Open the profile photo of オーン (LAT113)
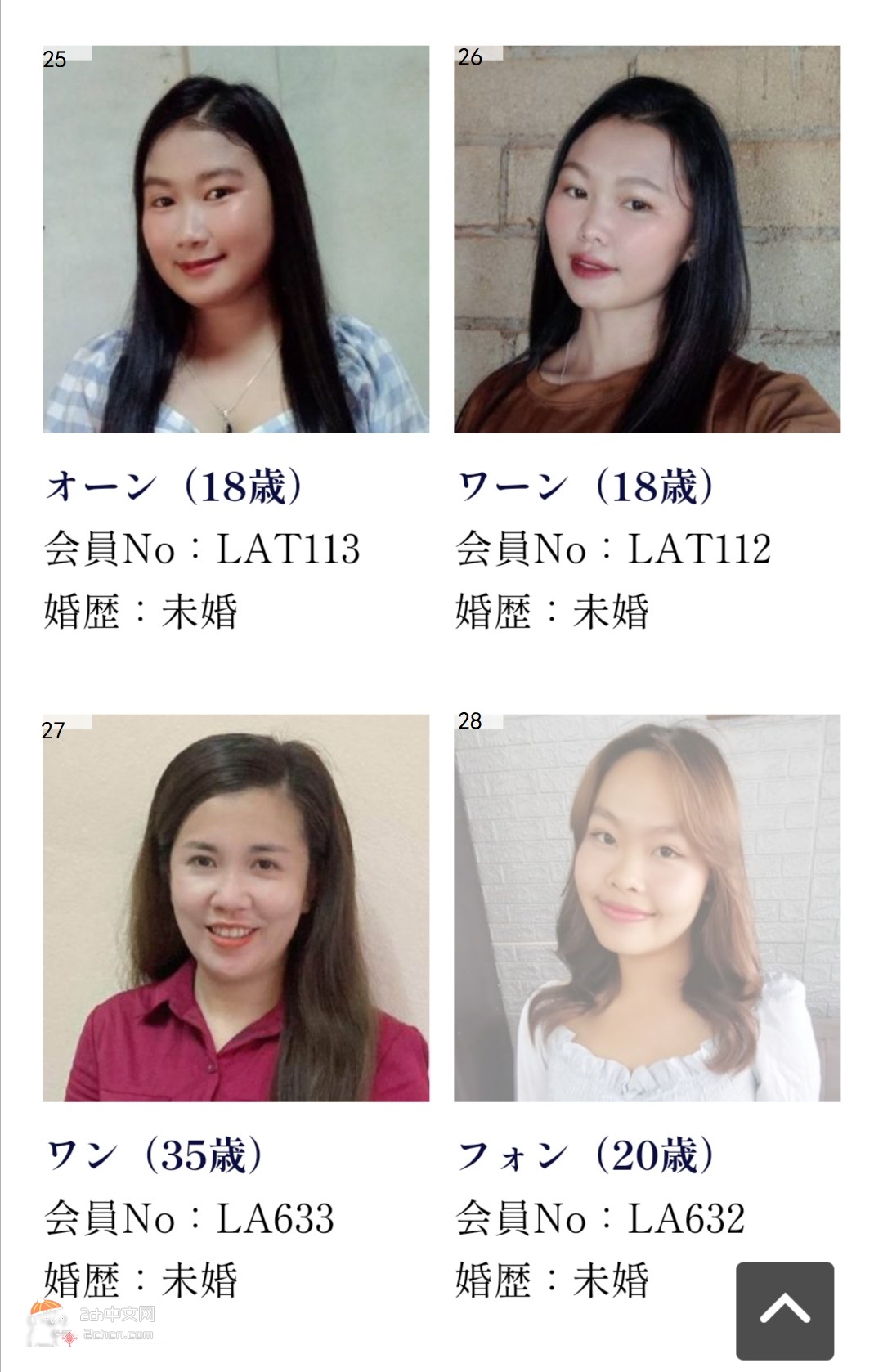This screenshot has height=1372, width=883. [235, 239]
